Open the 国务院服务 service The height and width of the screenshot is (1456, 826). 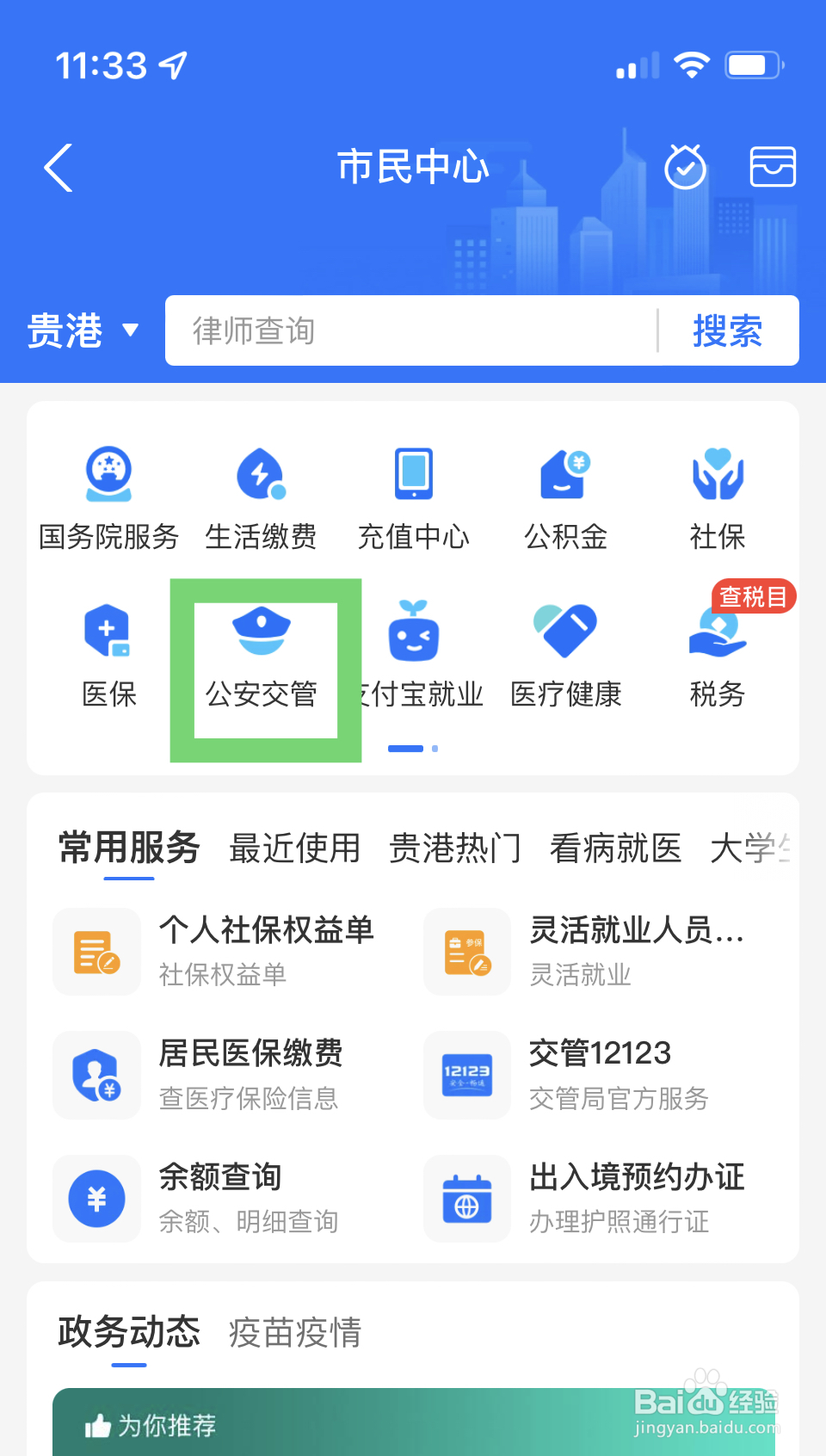pyautogui.click(x=108, y=495)
